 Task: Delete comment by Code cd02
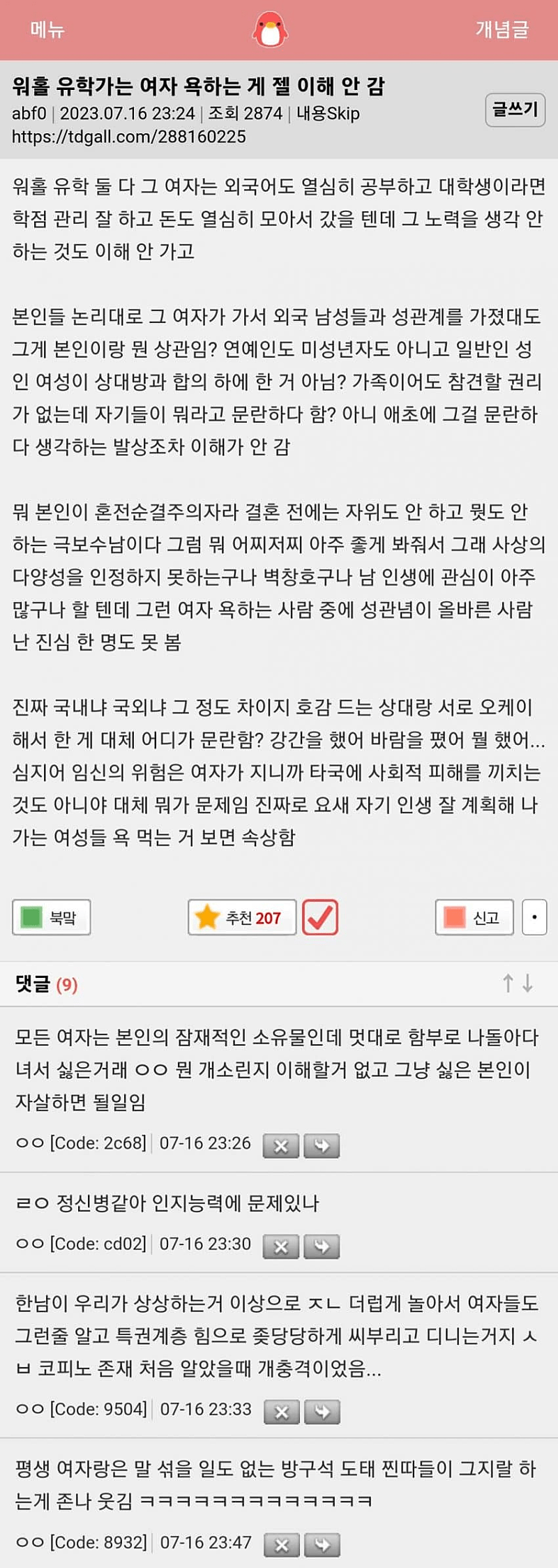click(x=281, y=1246)
